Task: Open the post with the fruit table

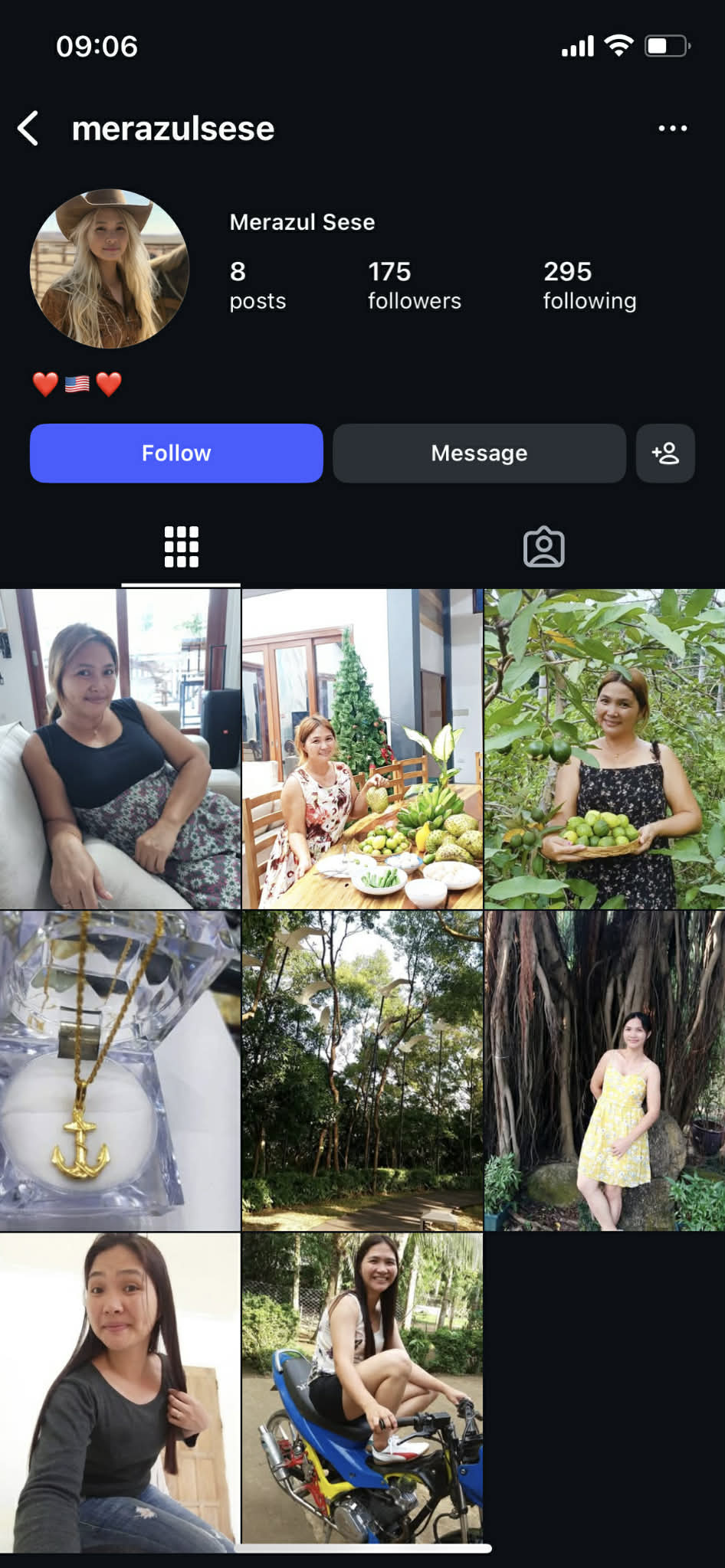Action: click(362, 748)
